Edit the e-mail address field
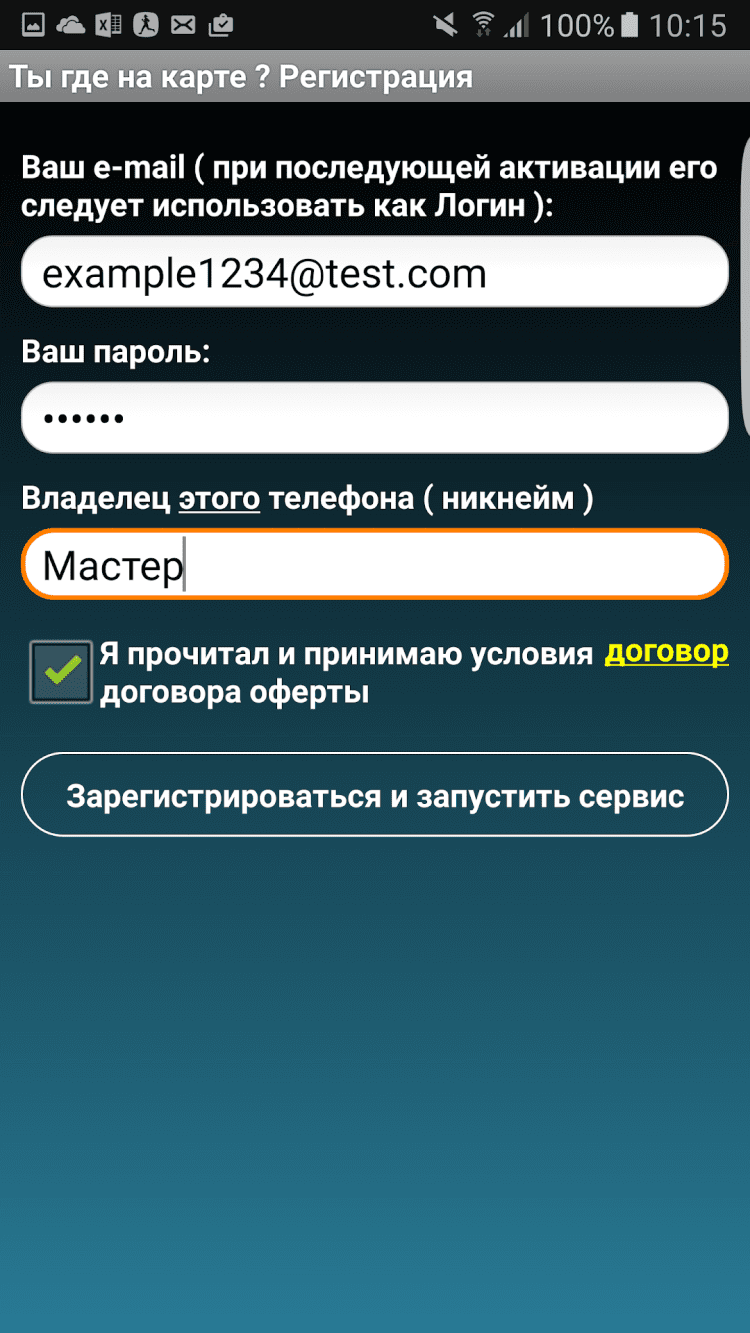Image resolution: width=750 pixels, height=1333 pixels. point(374,272)
